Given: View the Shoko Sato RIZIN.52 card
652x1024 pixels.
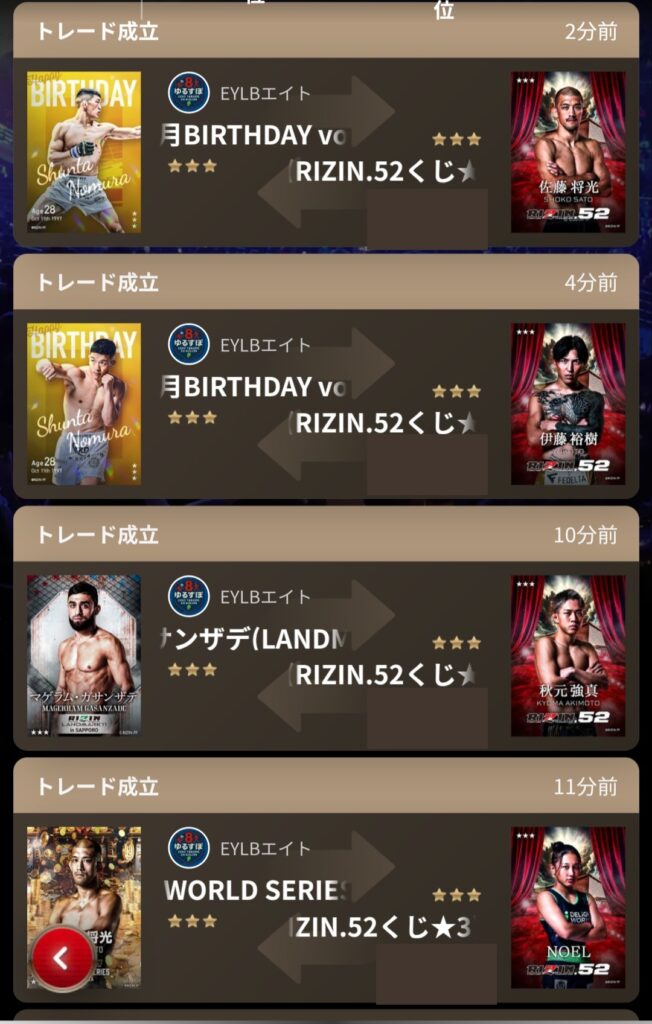Looking at the screenshot, I should coord(567,152).
